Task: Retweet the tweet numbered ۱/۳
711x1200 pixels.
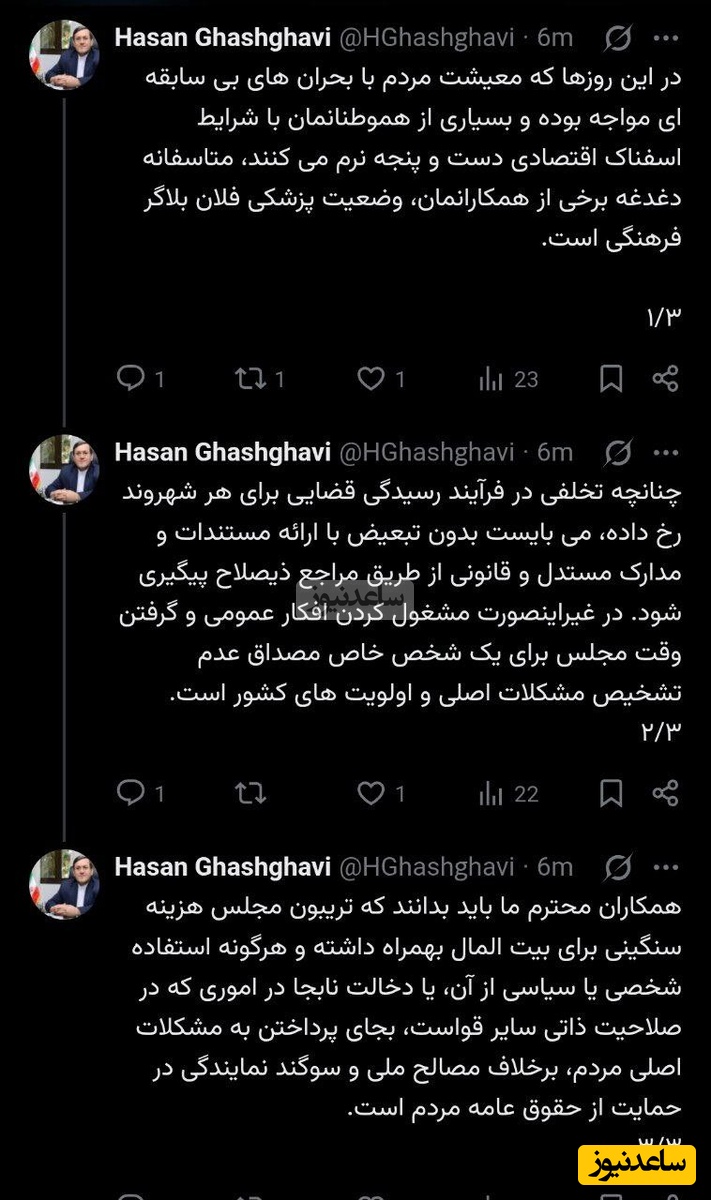Action: (x=248, y=378)
